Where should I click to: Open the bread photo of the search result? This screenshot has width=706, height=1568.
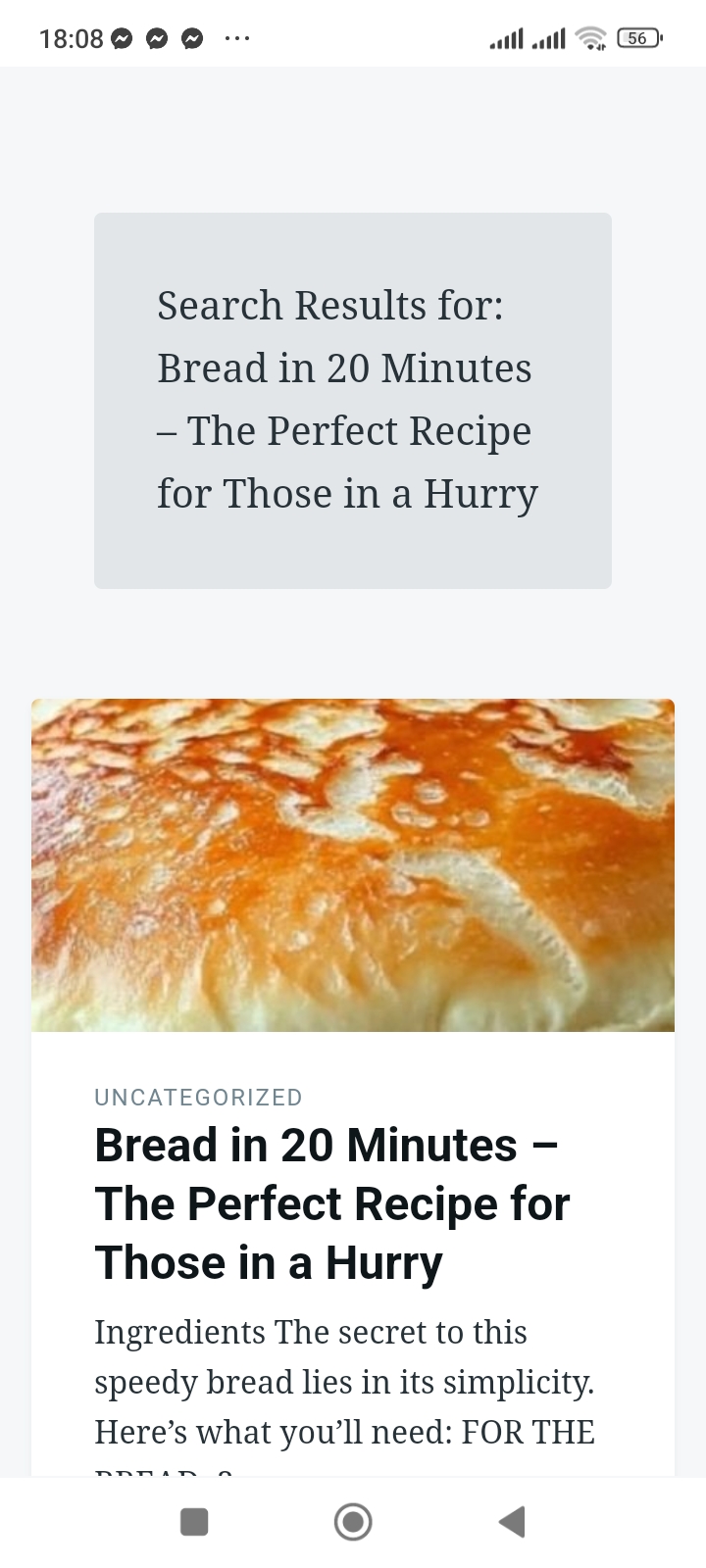coord(353,864)
